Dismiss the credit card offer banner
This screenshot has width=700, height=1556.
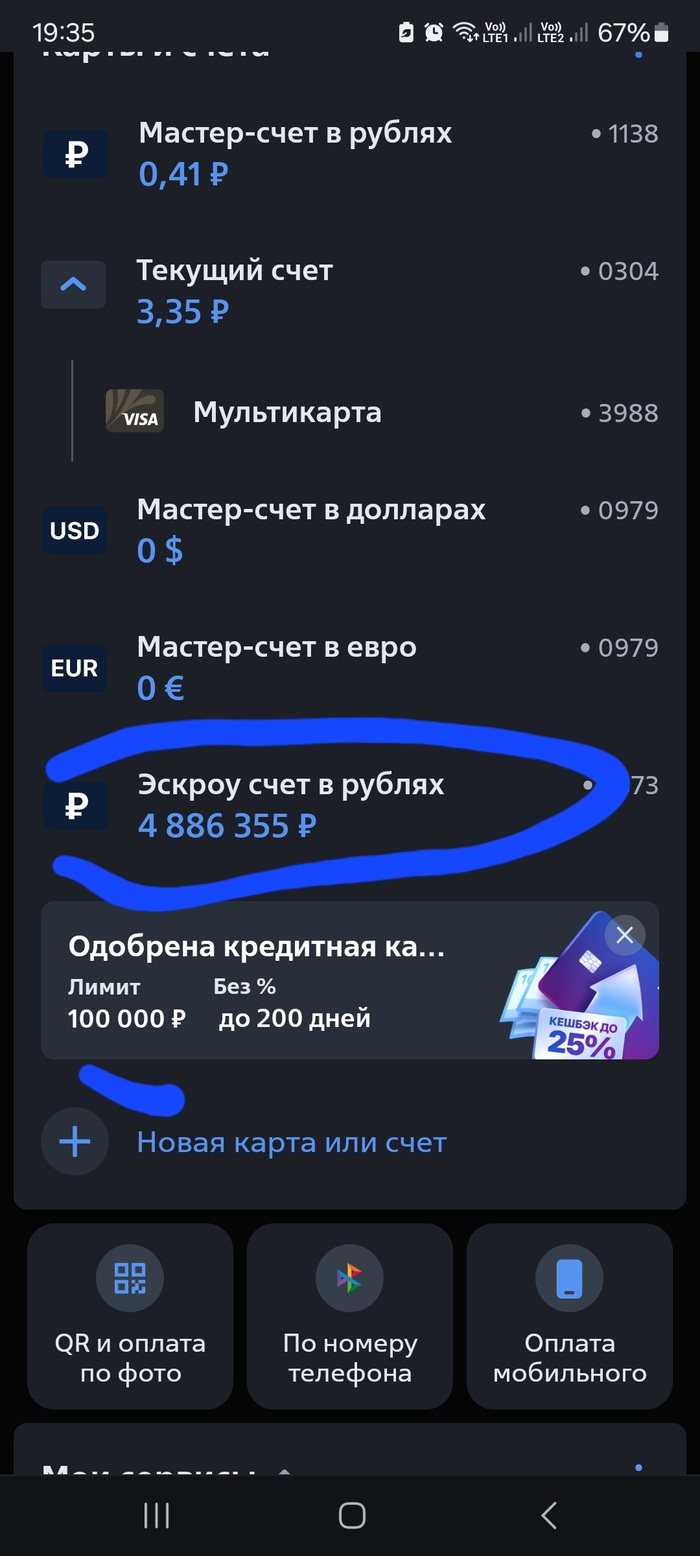pos(625,935)
